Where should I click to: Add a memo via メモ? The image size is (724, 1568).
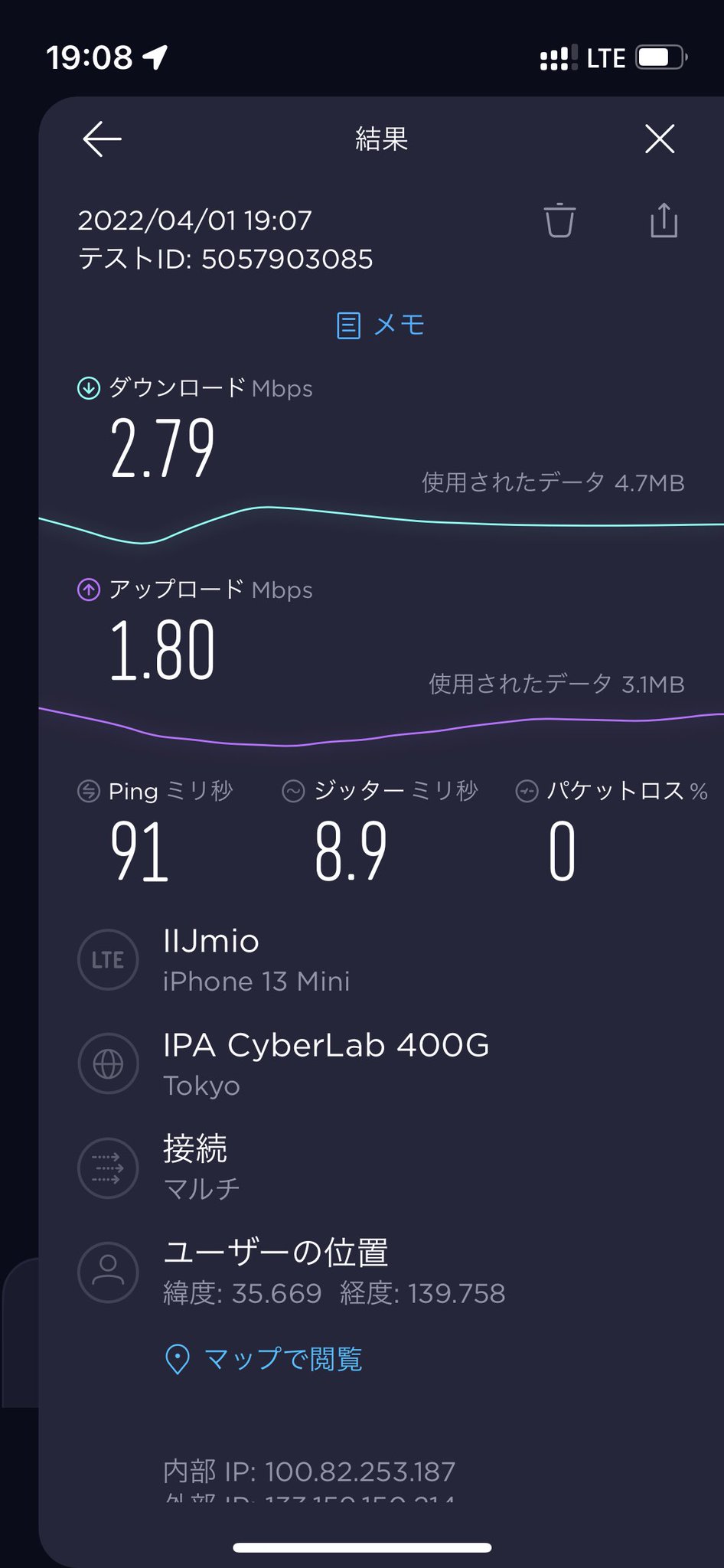[380, 325]
